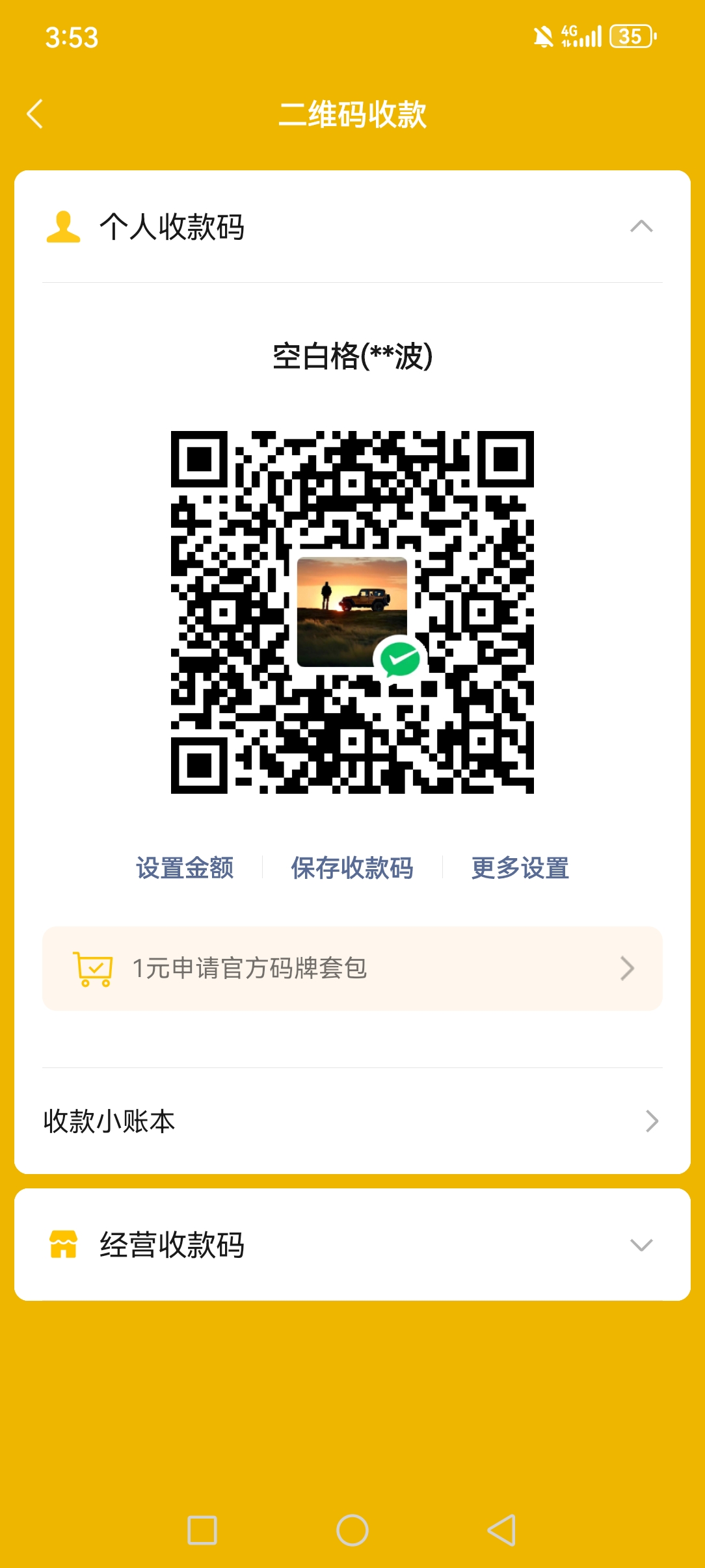Tap the system home button
Screen dimensions: 705x1568
[x=352, y=1530]
